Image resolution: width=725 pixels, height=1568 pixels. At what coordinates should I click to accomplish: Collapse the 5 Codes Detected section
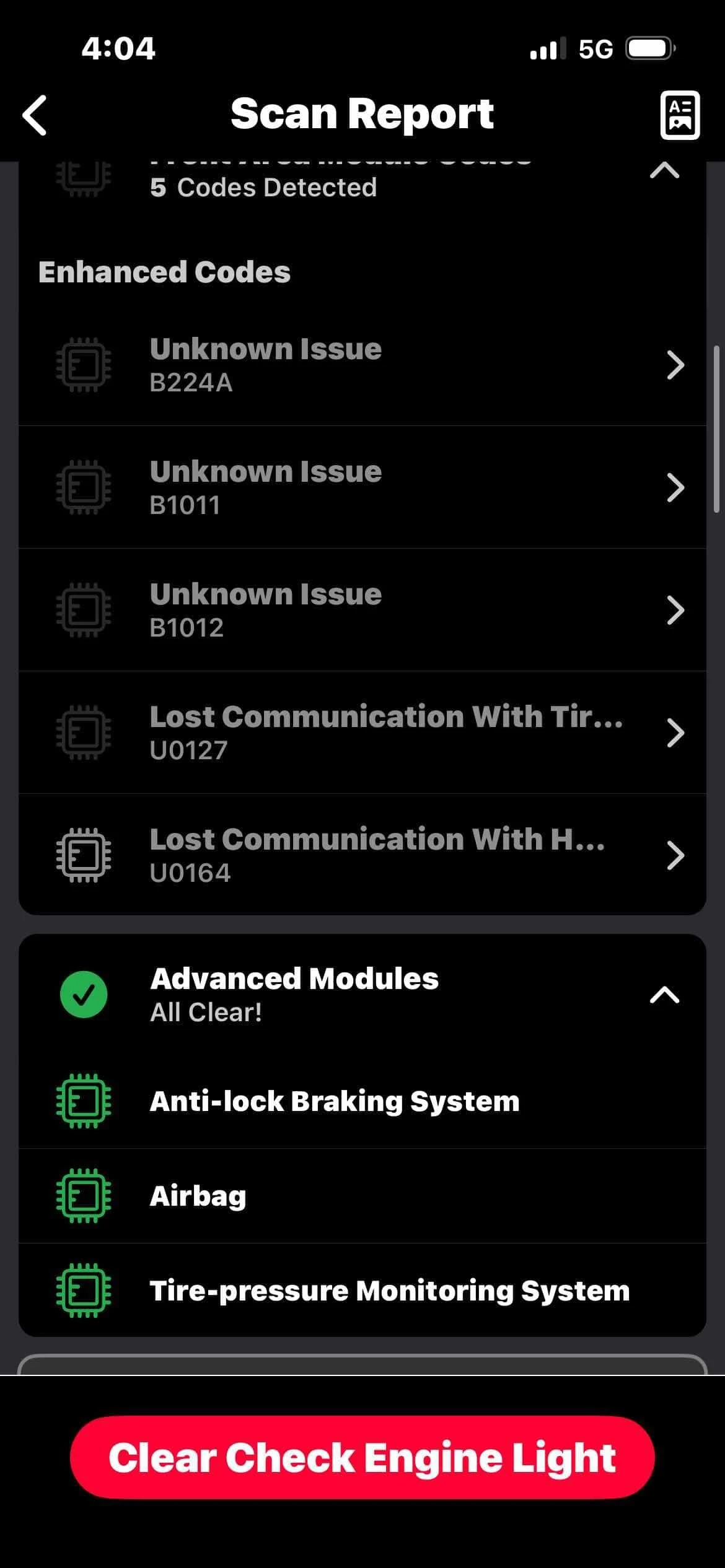pyautogui.click(x=664, y=170)
